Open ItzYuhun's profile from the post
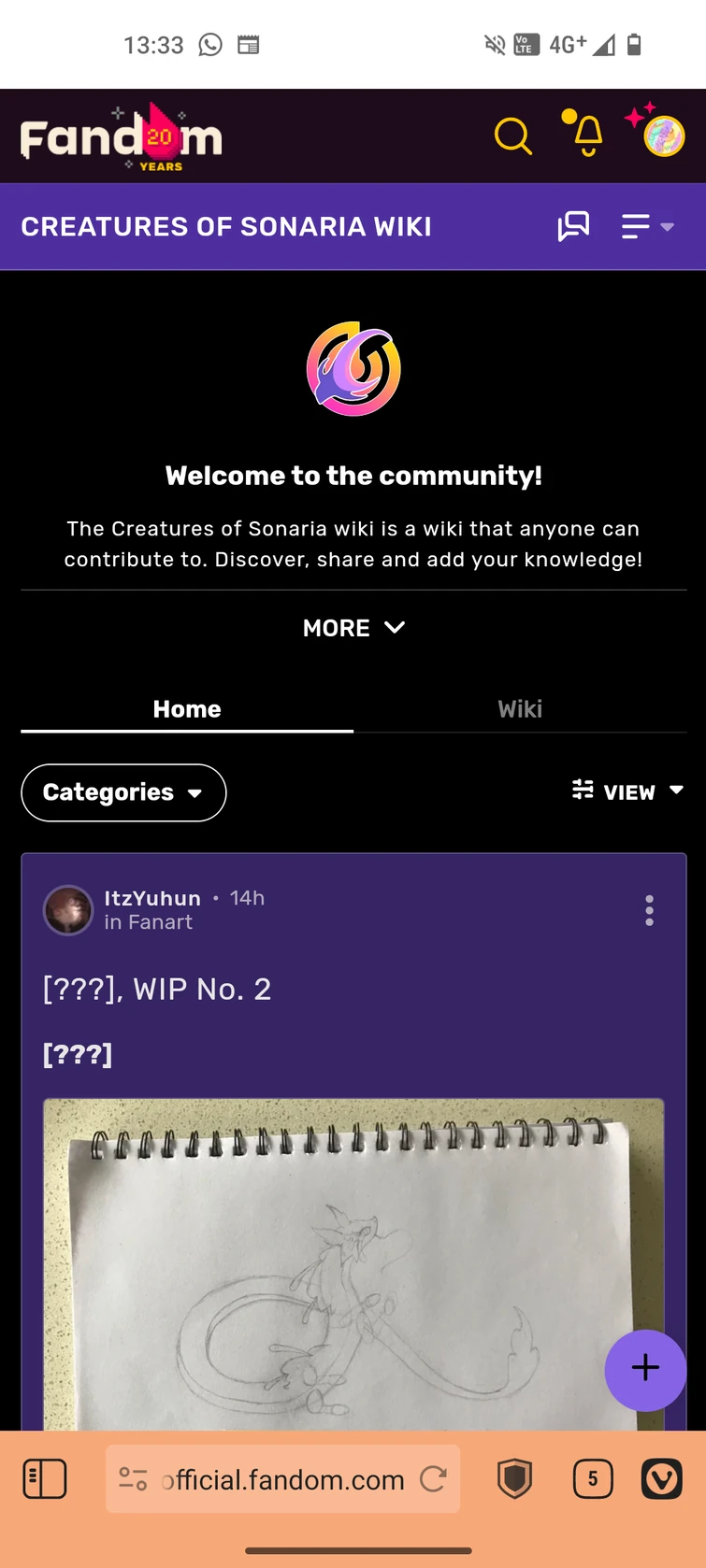706x1568 pixels. [152, 898]
